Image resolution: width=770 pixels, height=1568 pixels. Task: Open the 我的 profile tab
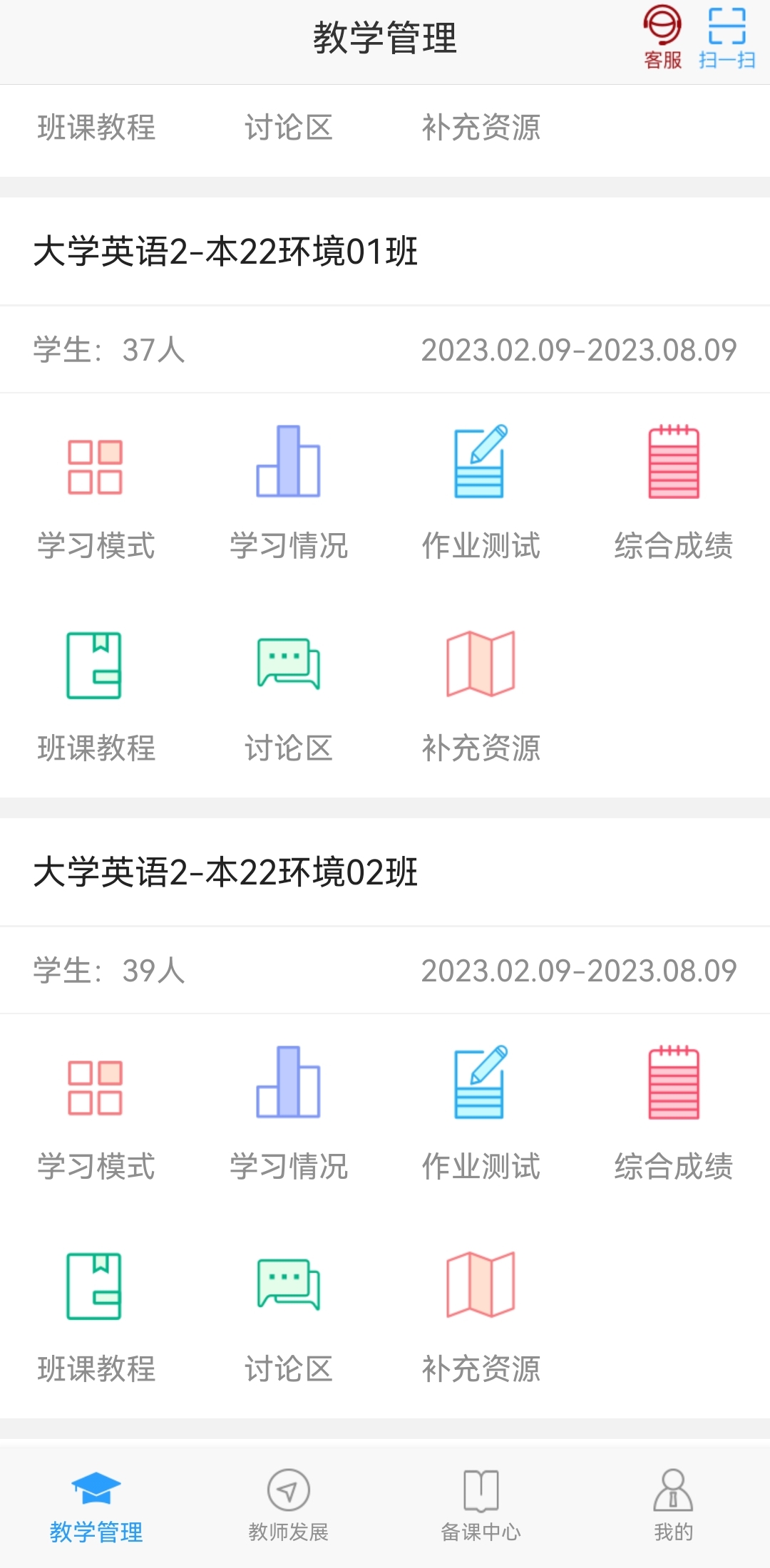(x=674, y=1504)
